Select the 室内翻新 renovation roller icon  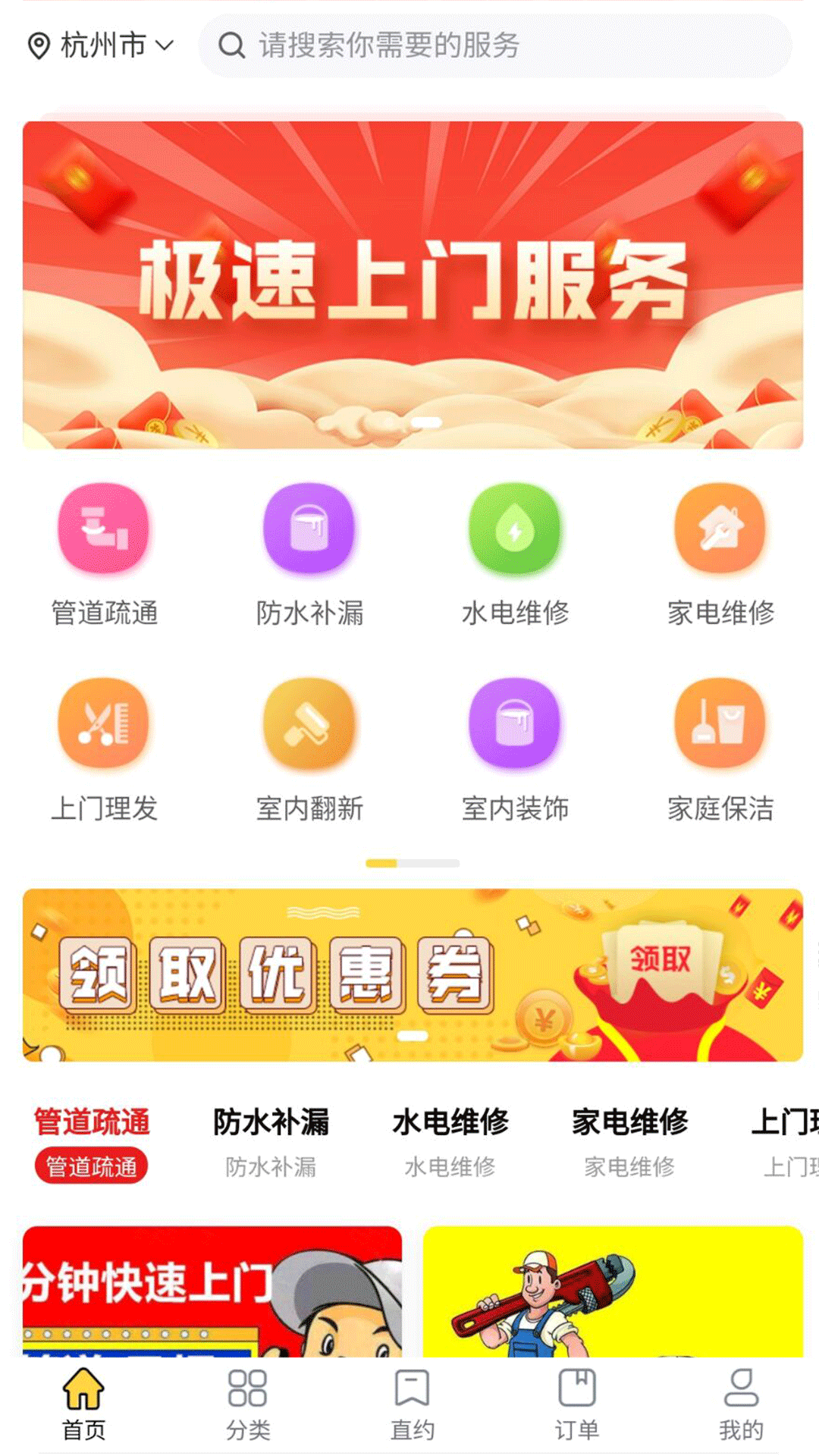point(309,723)
